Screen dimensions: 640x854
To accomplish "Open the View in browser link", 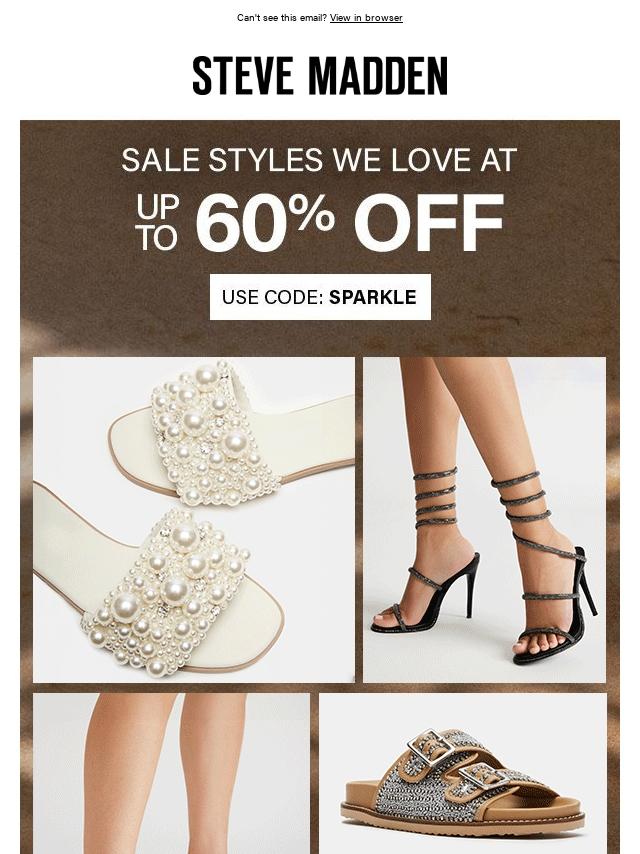I will tap(366, 18).
